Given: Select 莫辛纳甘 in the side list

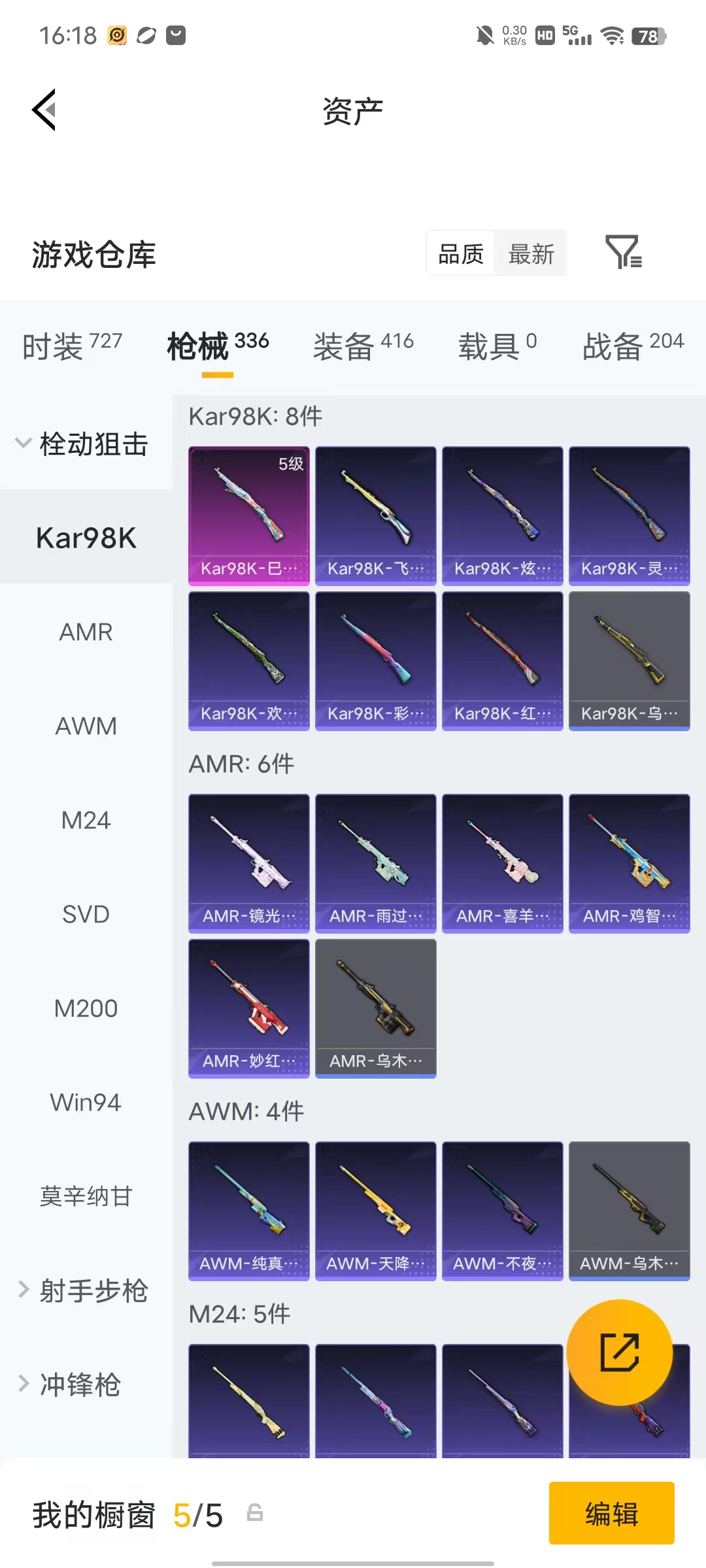Looking at the screenshot, I should pyautogui.click(x=86, y=1196).
